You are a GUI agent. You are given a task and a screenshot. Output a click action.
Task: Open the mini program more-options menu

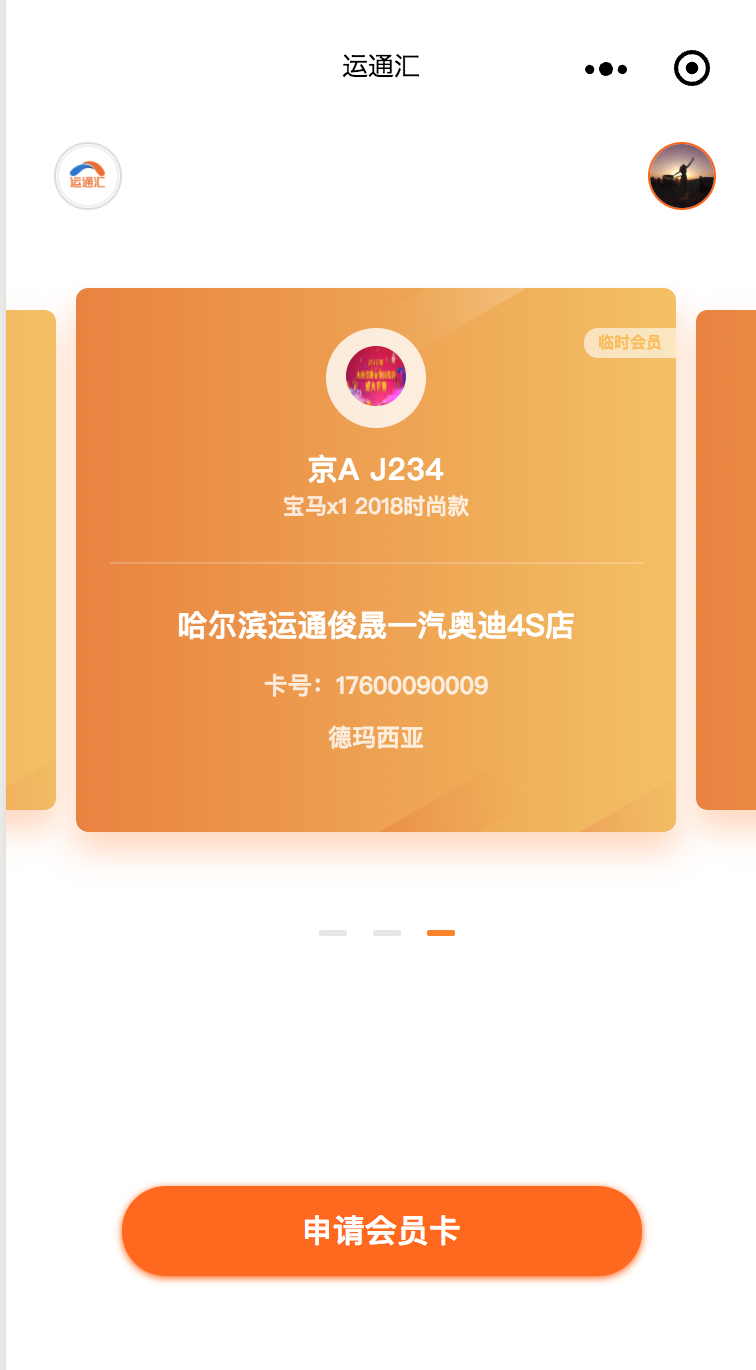[606, 69]
